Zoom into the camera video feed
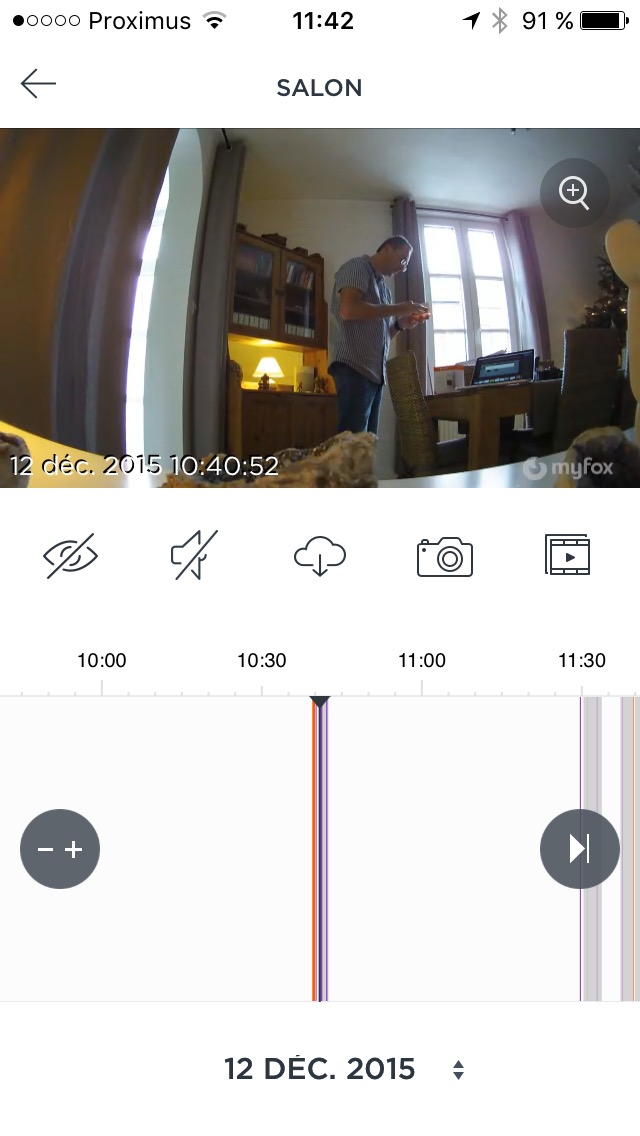 (574, 193)
